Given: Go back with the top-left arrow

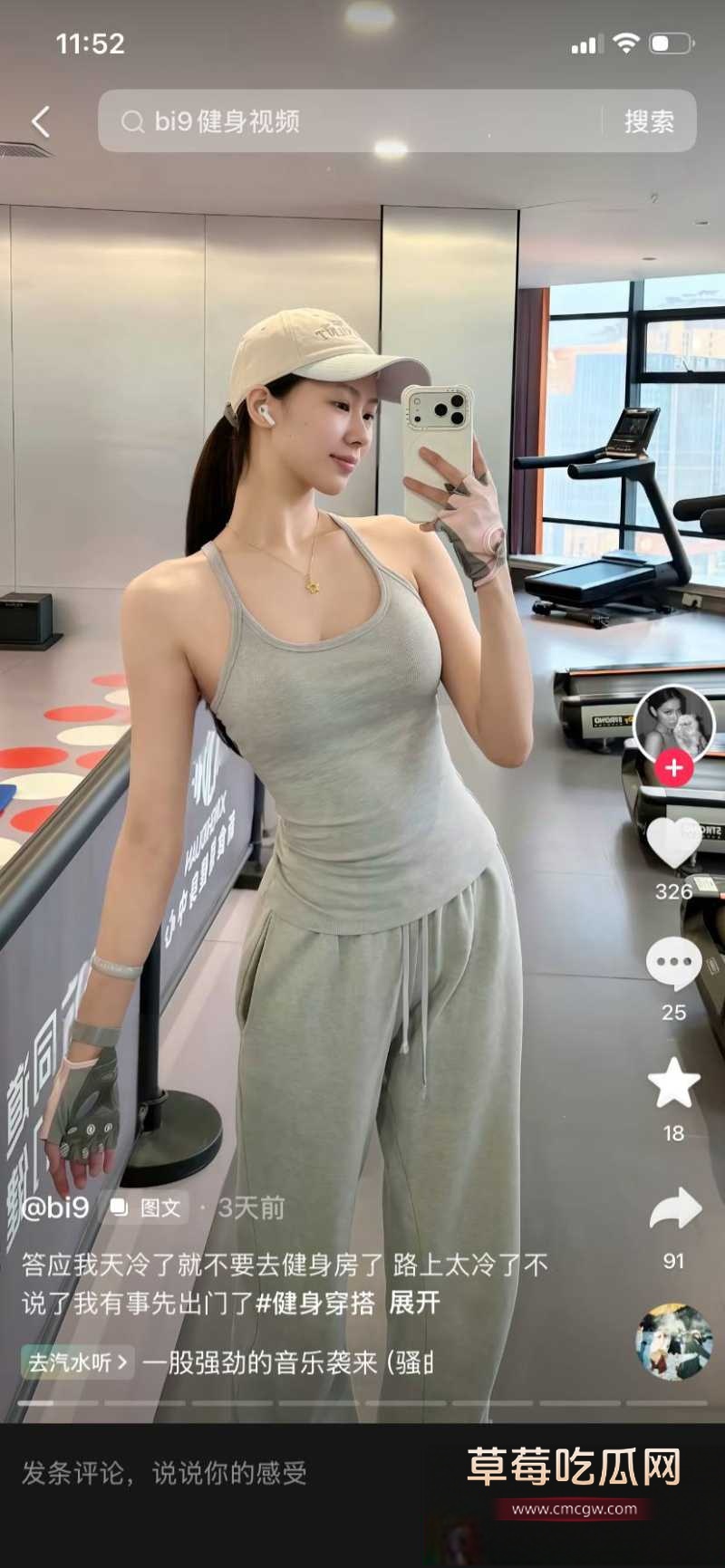Looking at the screenshot, I should point(41,121).
